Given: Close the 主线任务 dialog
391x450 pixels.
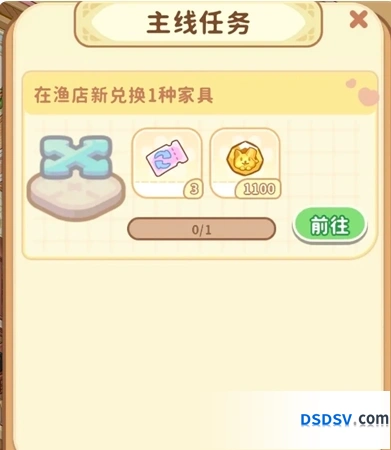Looking at the screenshot, I should pos(358,19).
